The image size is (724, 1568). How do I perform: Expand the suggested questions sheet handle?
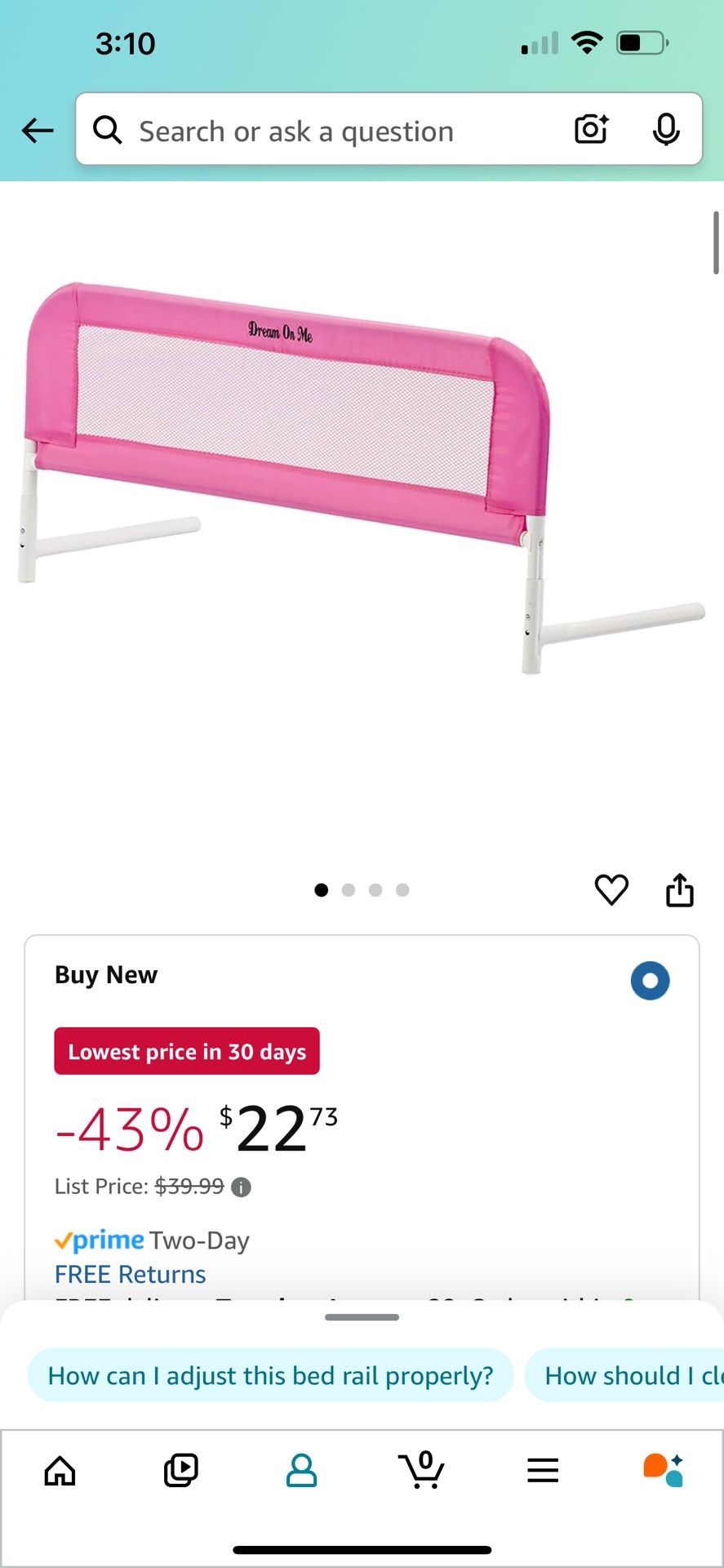point(362,1317)
